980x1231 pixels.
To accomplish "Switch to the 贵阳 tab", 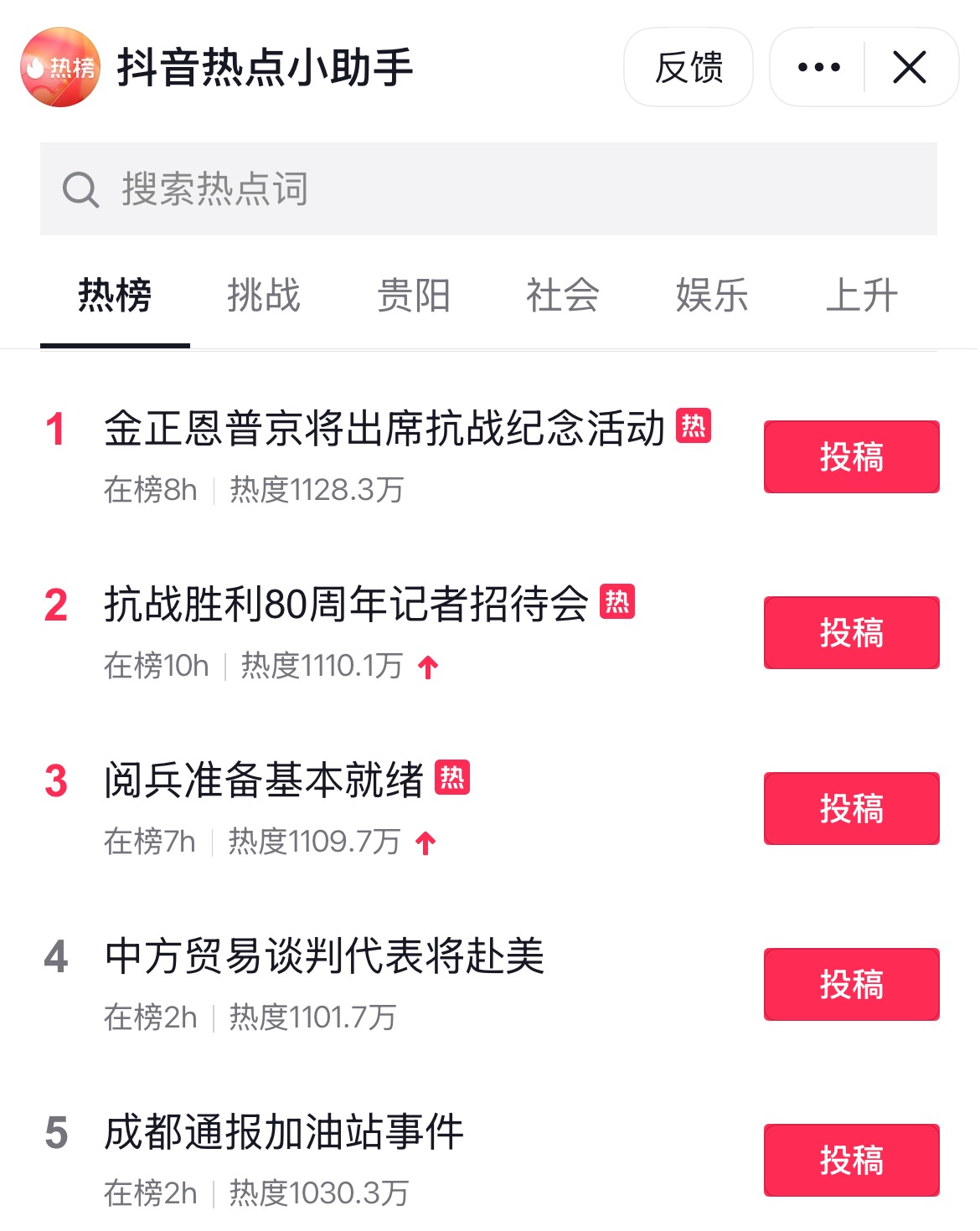I will coord(414,296).
